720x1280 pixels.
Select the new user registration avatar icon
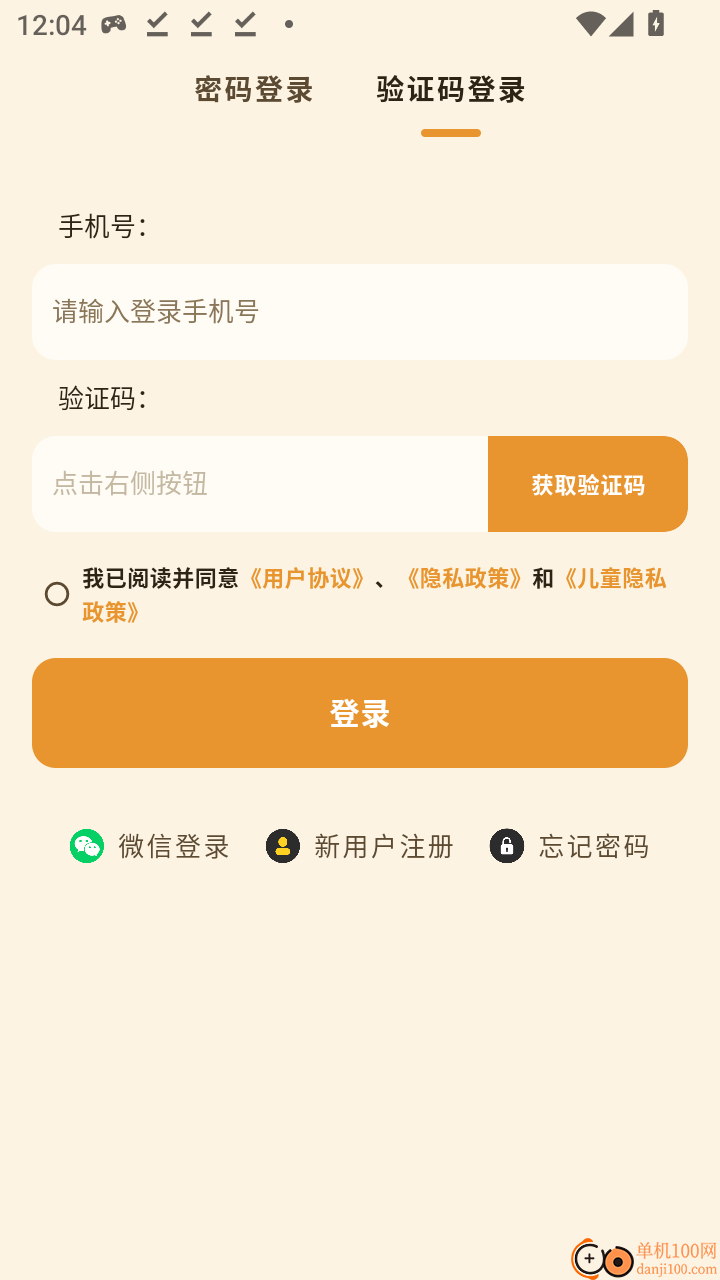point(282,846)
